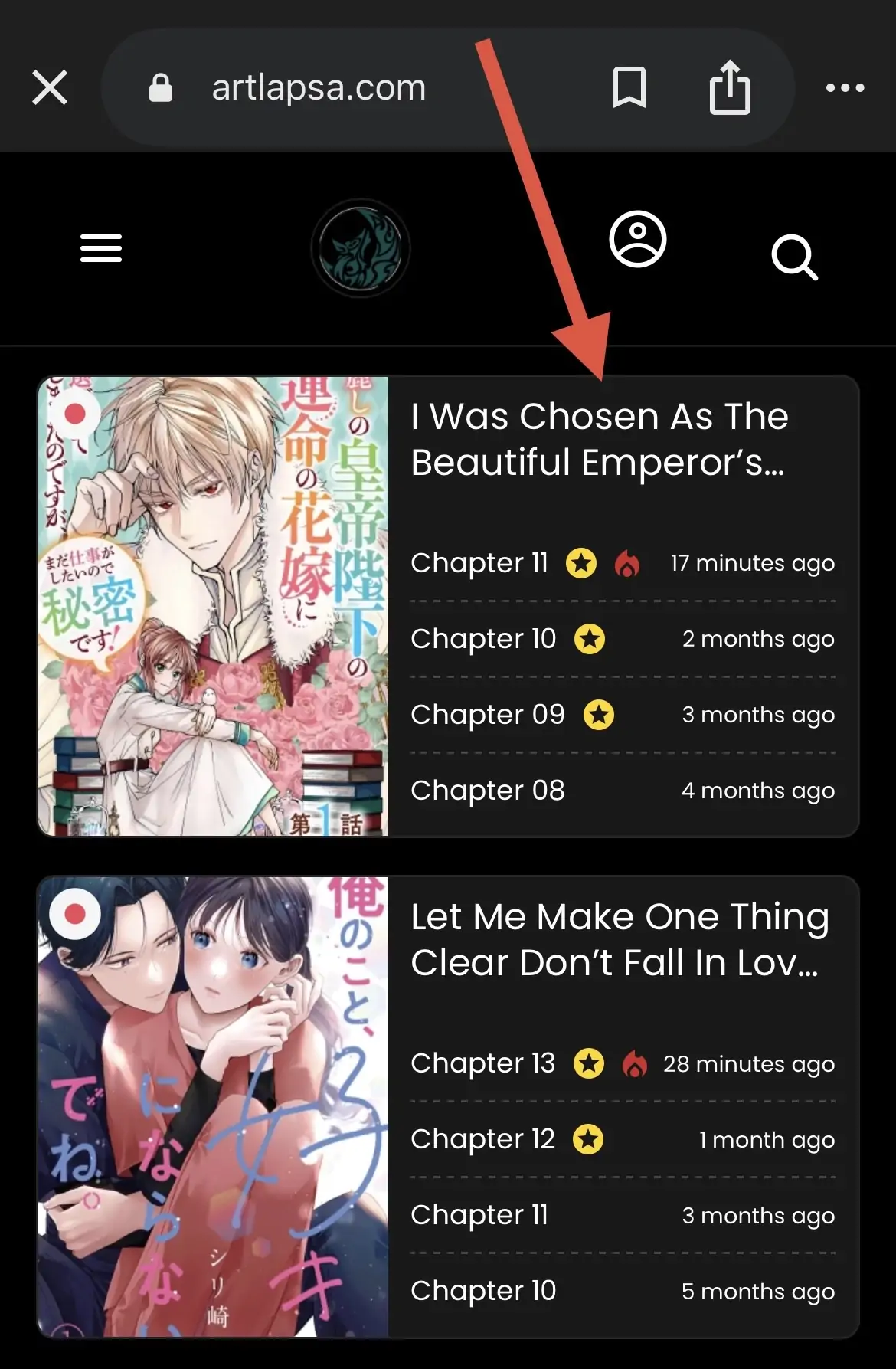
Task: Open the Beautiful Emperor's cover image
Action: (214, 606)
